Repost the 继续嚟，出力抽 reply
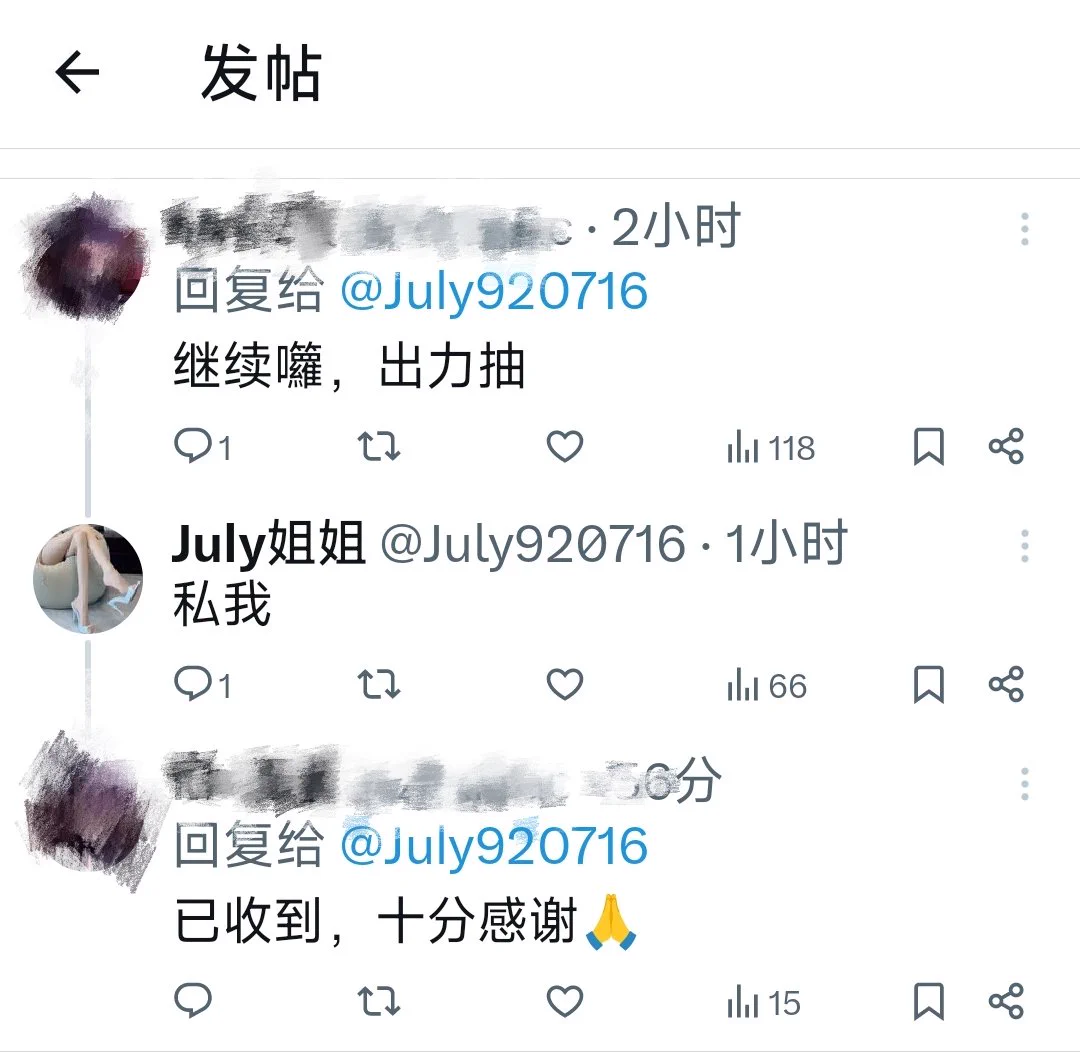Screen dimensions: 1080x1057 [379, 447]
